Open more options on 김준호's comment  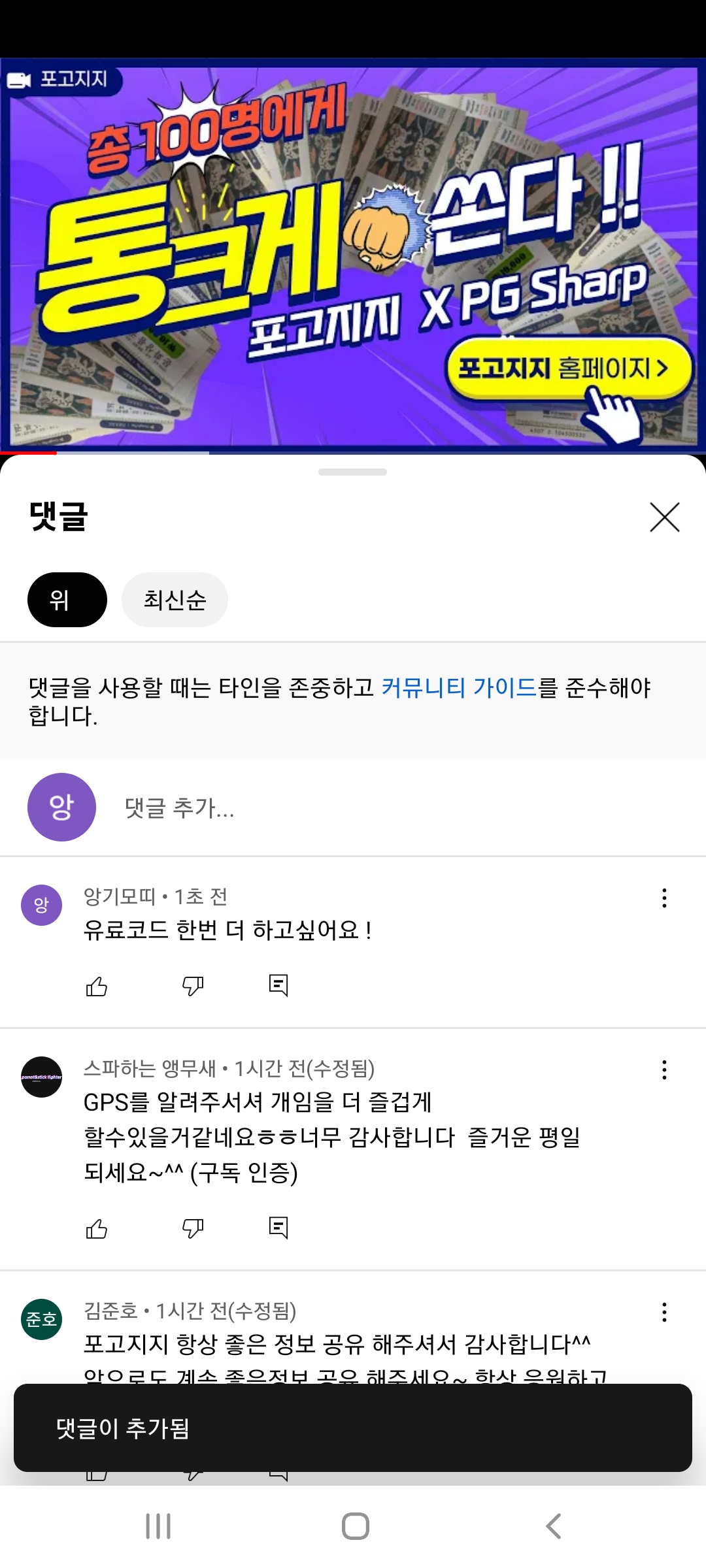[x=664, y=1313]
